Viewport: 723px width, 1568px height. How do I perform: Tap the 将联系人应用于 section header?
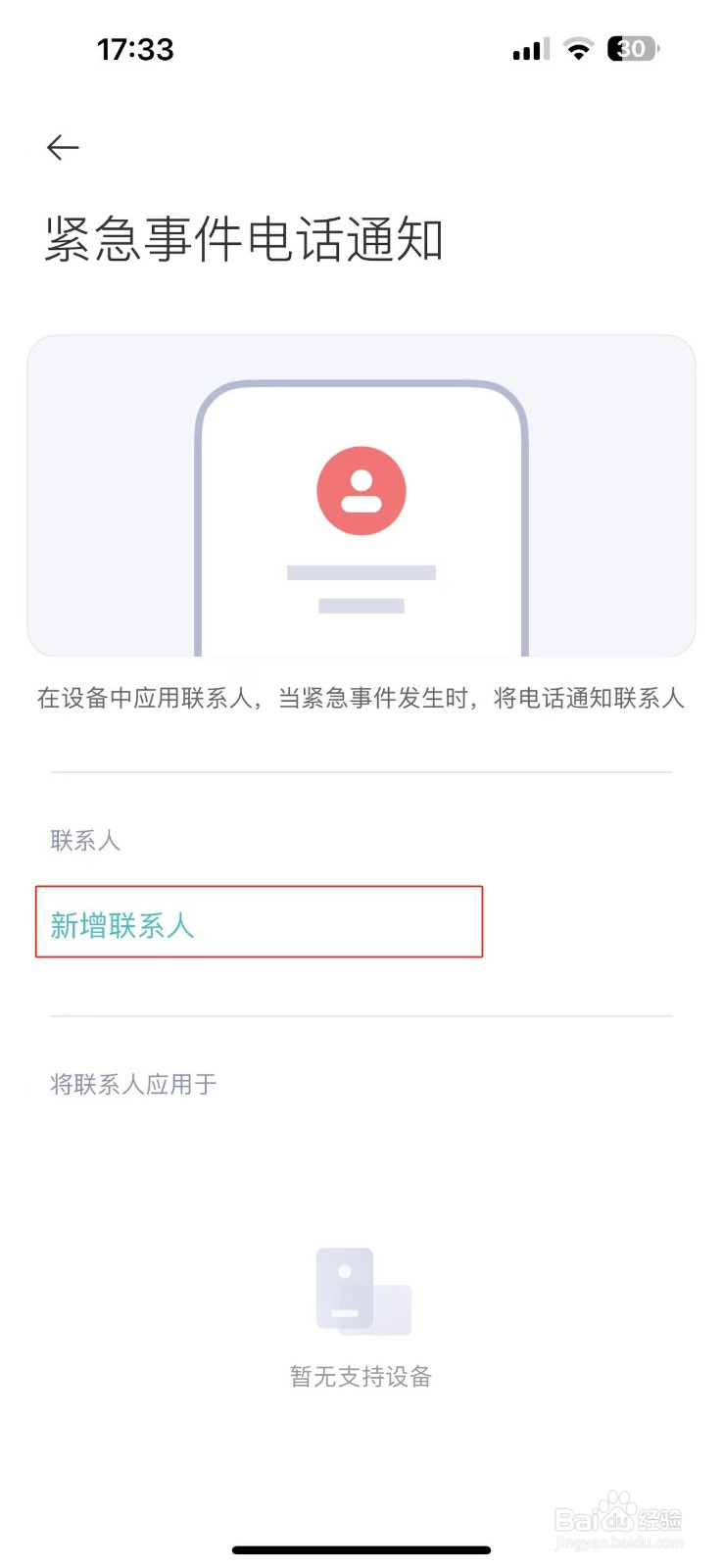tap(133, 1084)
